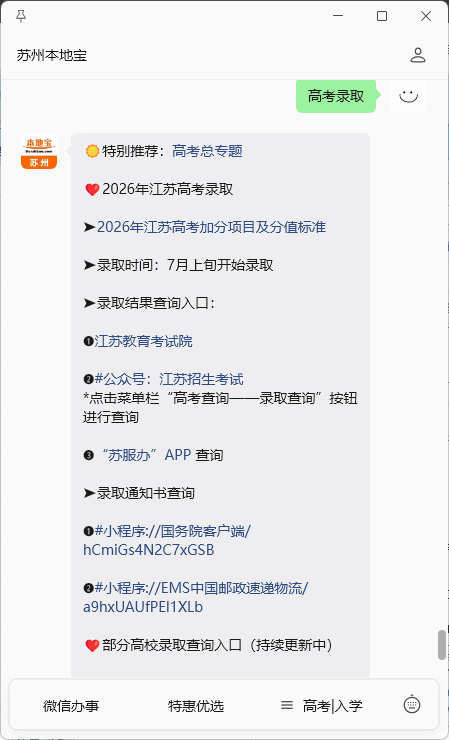This screenshot has width=449, height=740.
Task: Switch to keyboard input mode
Action: 412,705
